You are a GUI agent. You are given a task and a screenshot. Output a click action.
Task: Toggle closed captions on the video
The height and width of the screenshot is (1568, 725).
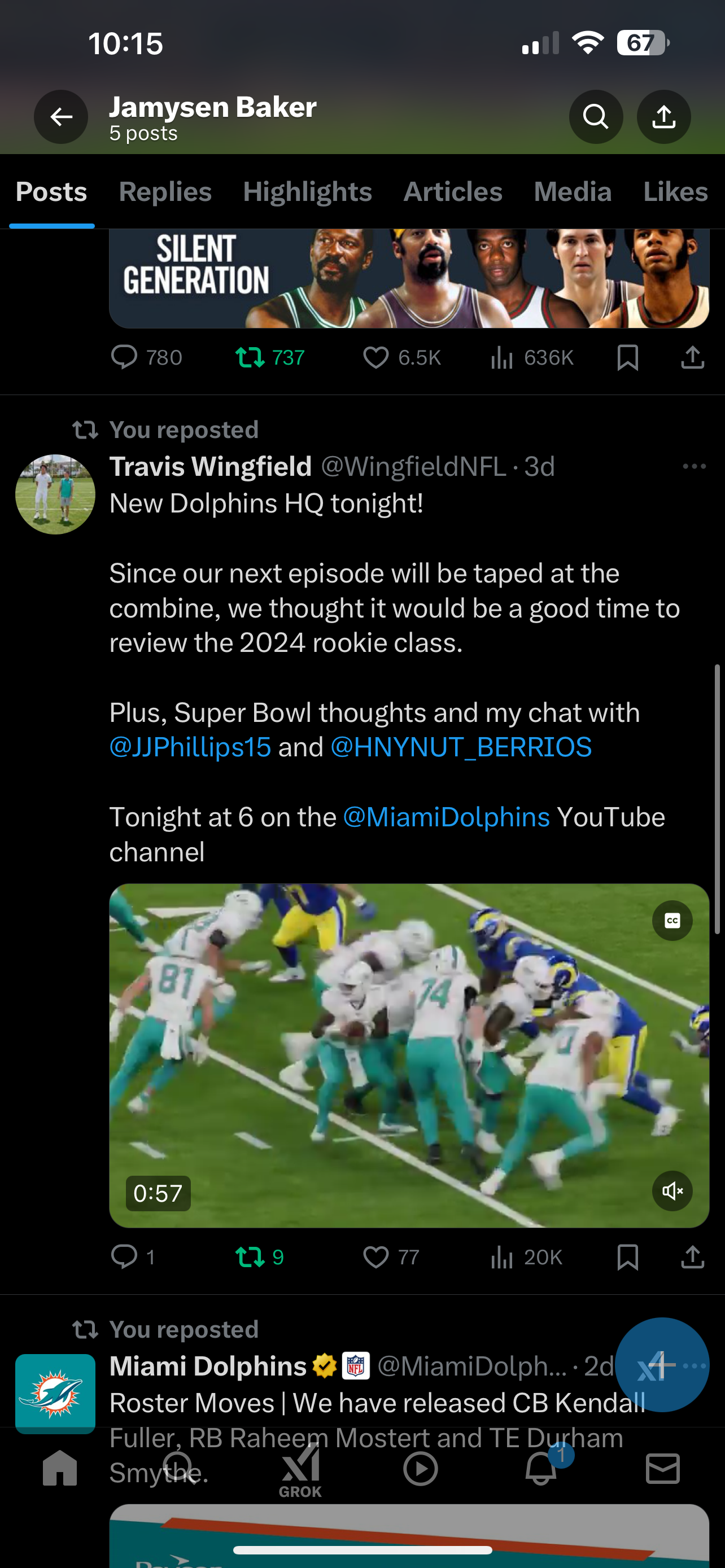point(672,921)
